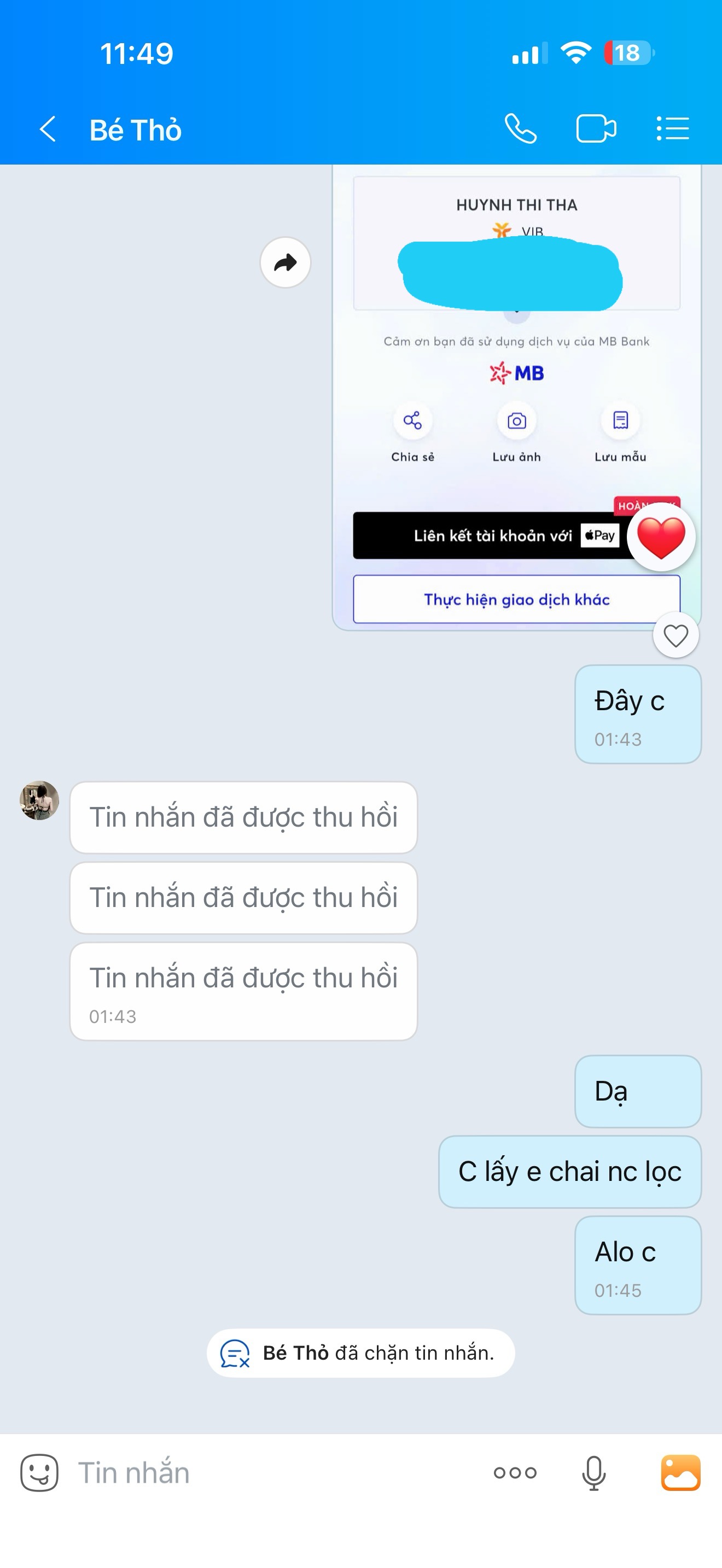Open the sticker and emoji picker
This screenshot has height=1568, width=722.
39,1472
